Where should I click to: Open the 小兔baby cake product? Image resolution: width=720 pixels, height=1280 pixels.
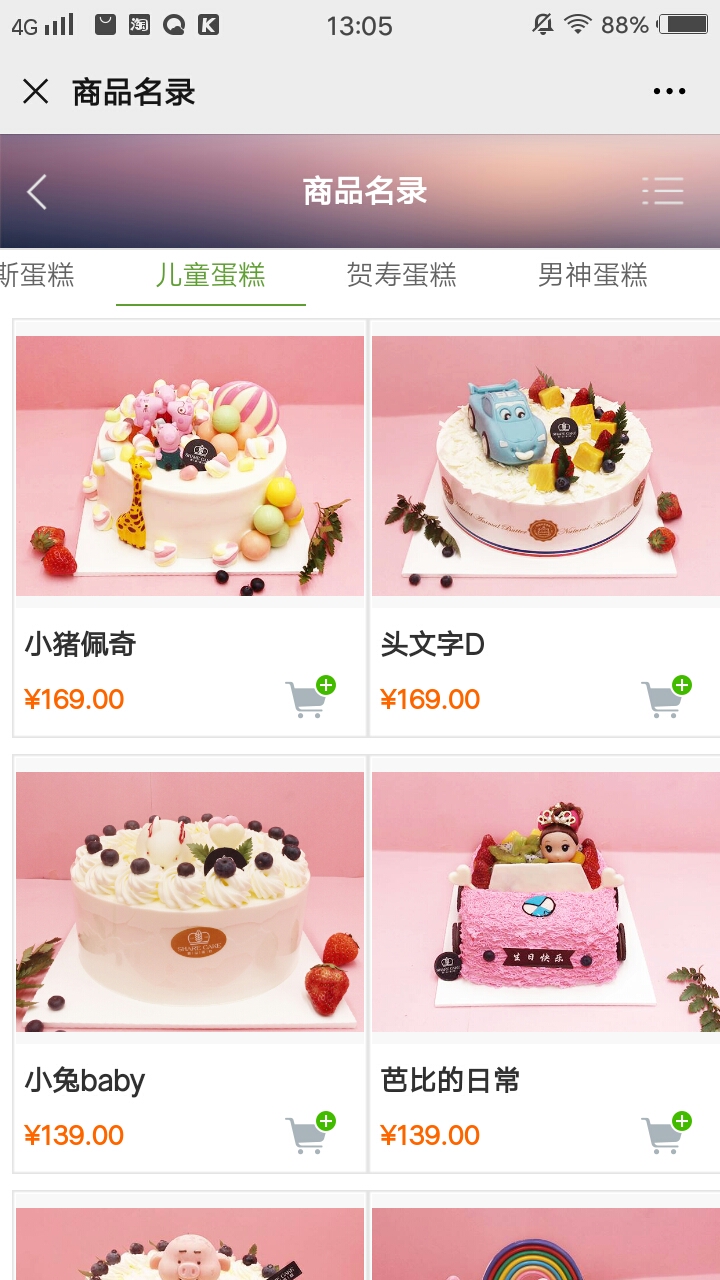point(190,902)
